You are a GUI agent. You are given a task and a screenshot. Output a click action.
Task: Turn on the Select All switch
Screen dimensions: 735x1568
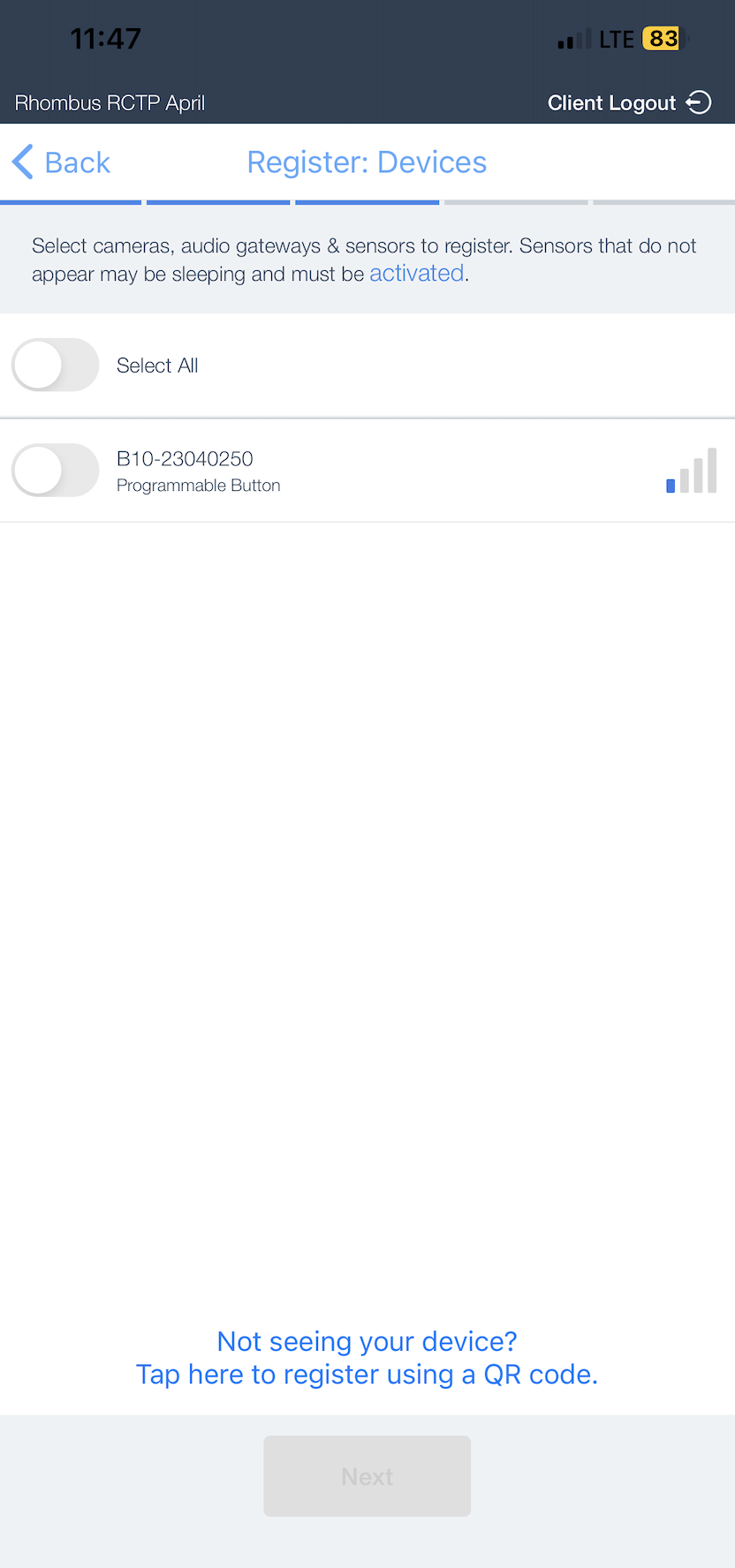pyautogui.click(x=55, y=365)
